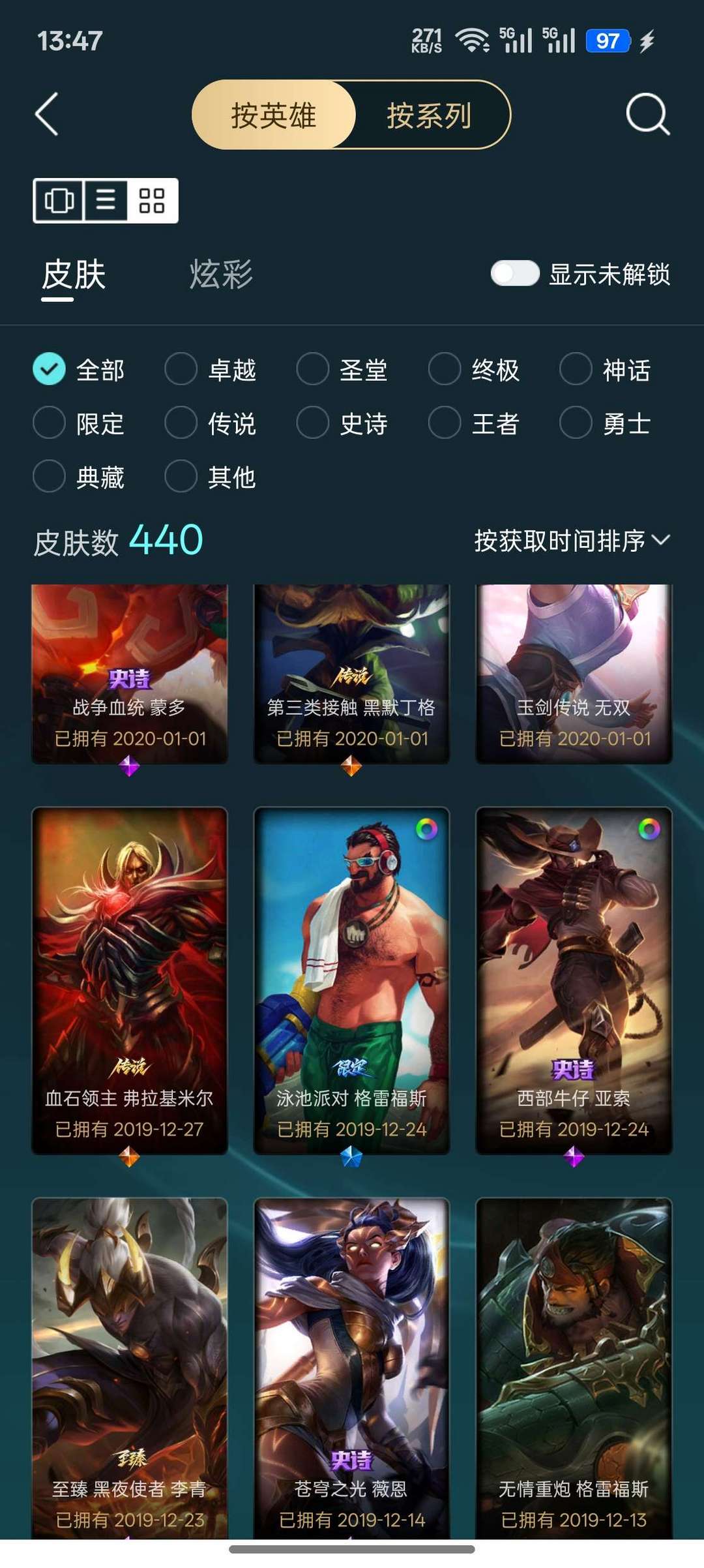Choose the 限定 filter
The image size is (704, 1568).
[79, 423]
